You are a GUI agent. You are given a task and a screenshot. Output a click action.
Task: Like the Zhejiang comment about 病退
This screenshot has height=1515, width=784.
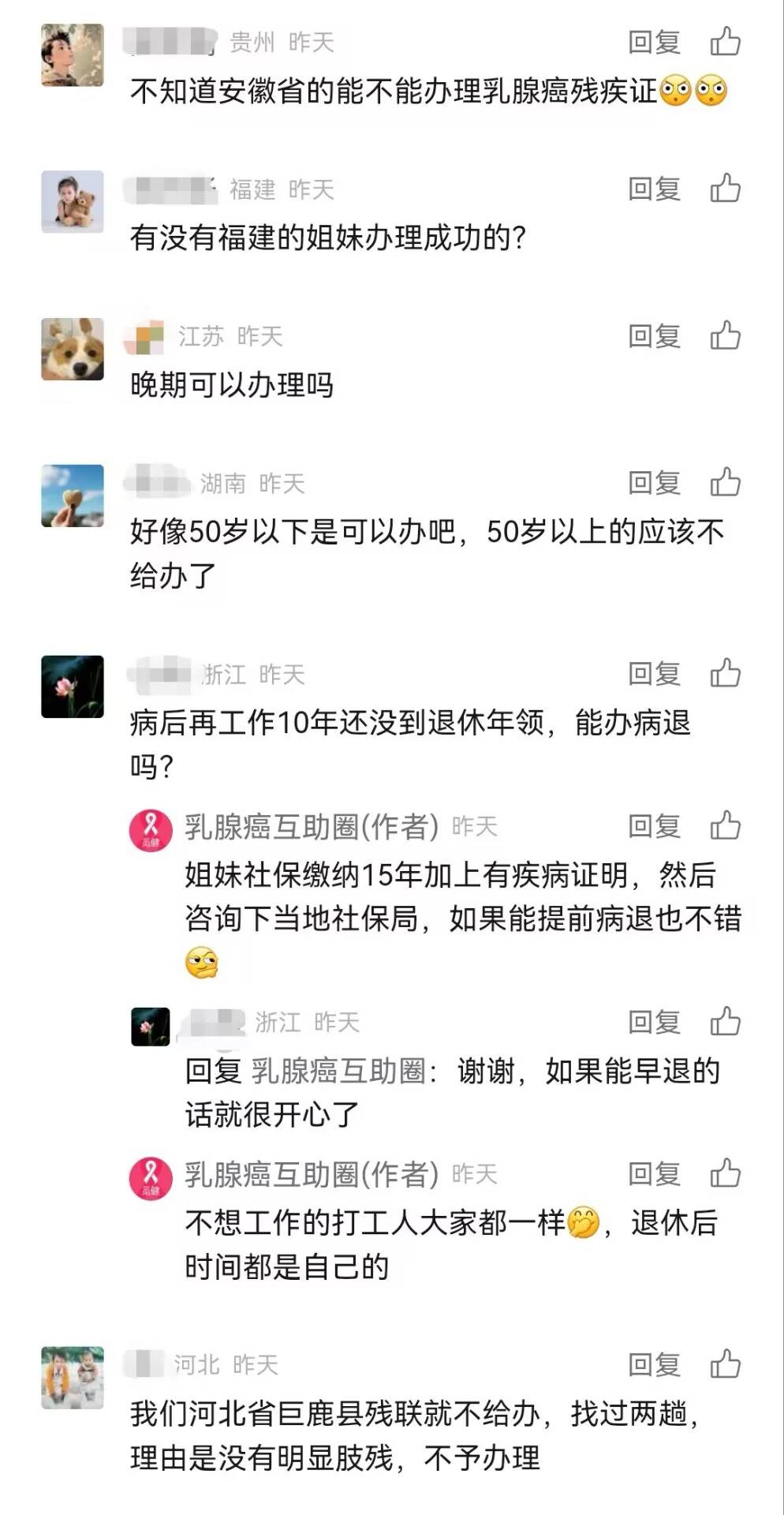[725, 674]
